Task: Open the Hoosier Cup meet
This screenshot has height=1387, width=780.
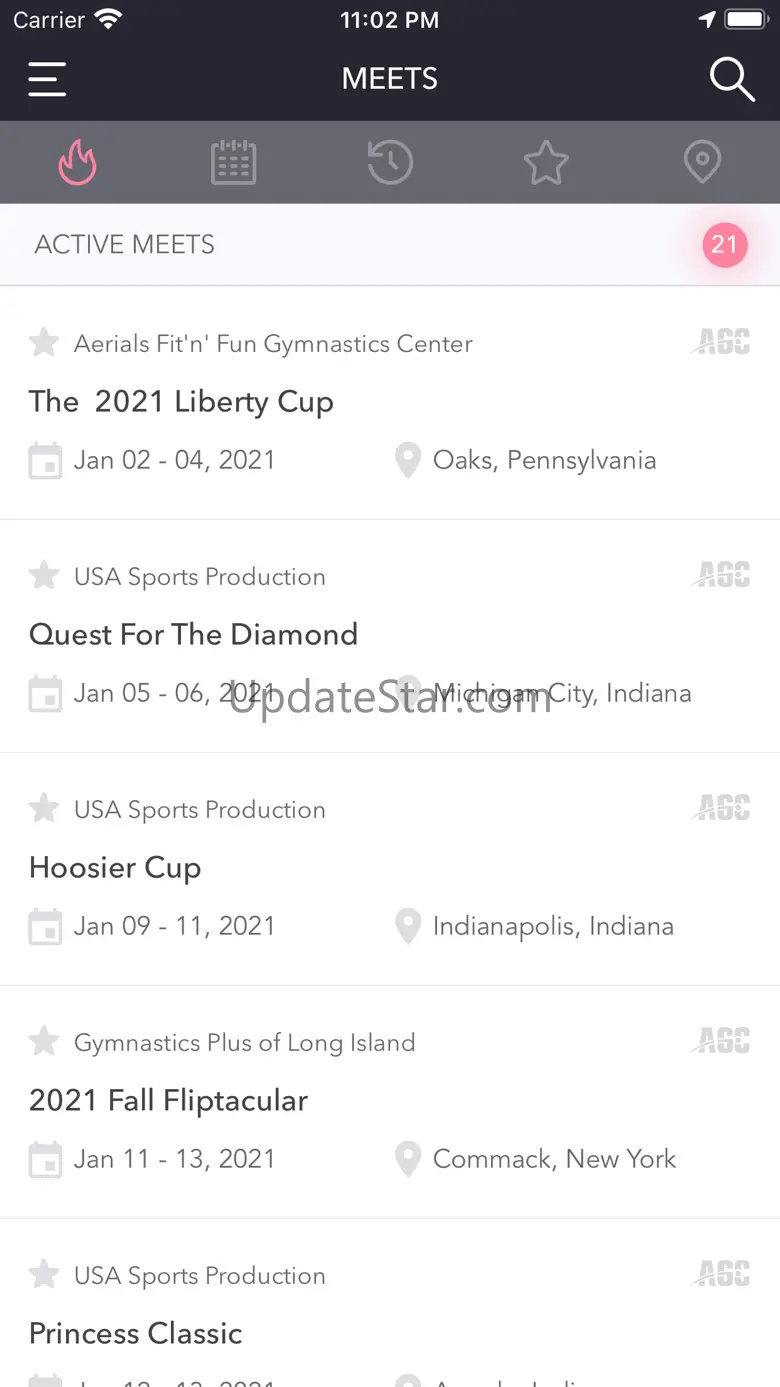Action: tap(115, 868)
